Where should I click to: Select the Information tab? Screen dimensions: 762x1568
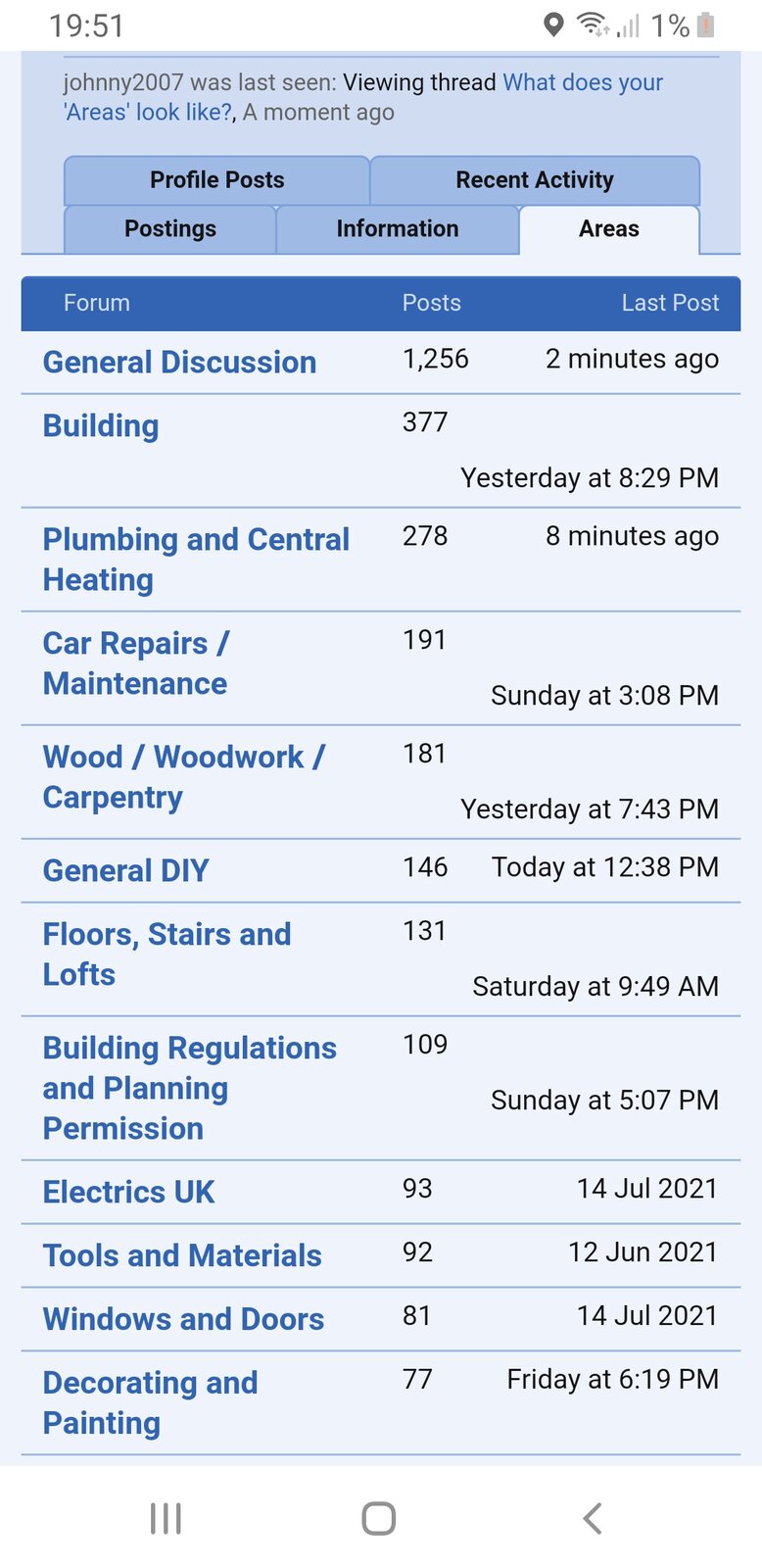(x=397, y=228)
